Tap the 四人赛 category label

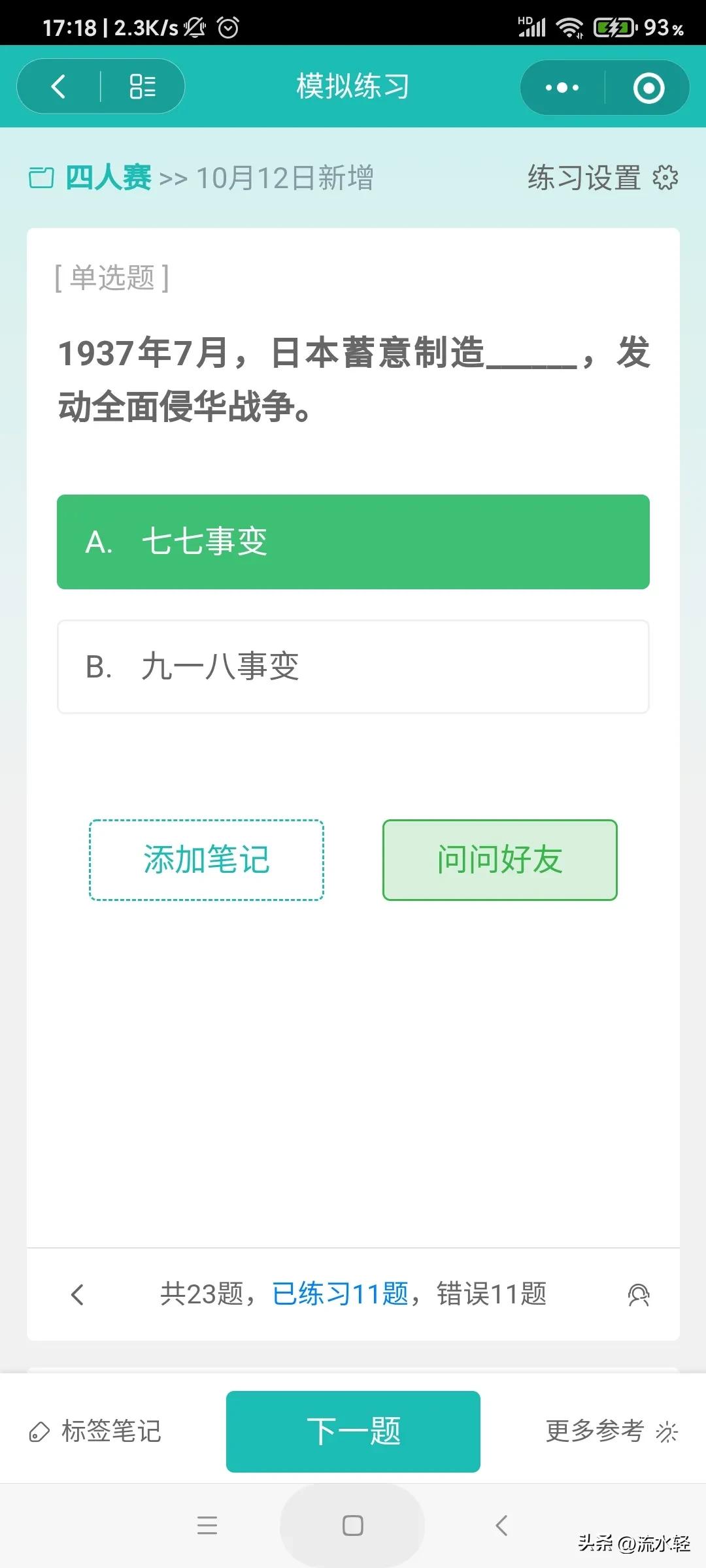point(109,177)
